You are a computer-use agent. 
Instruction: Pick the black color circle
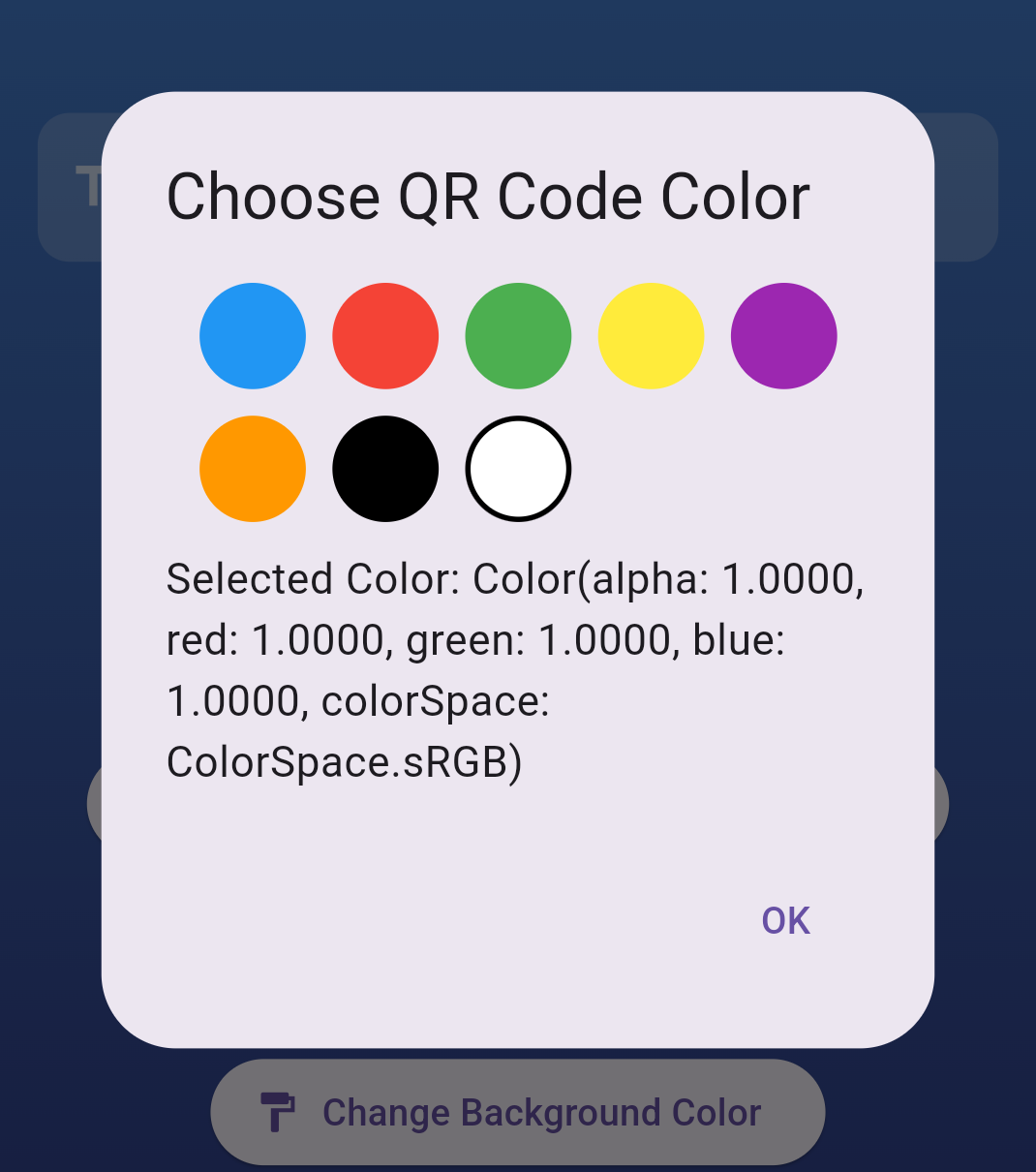click(x=385, y=469)
